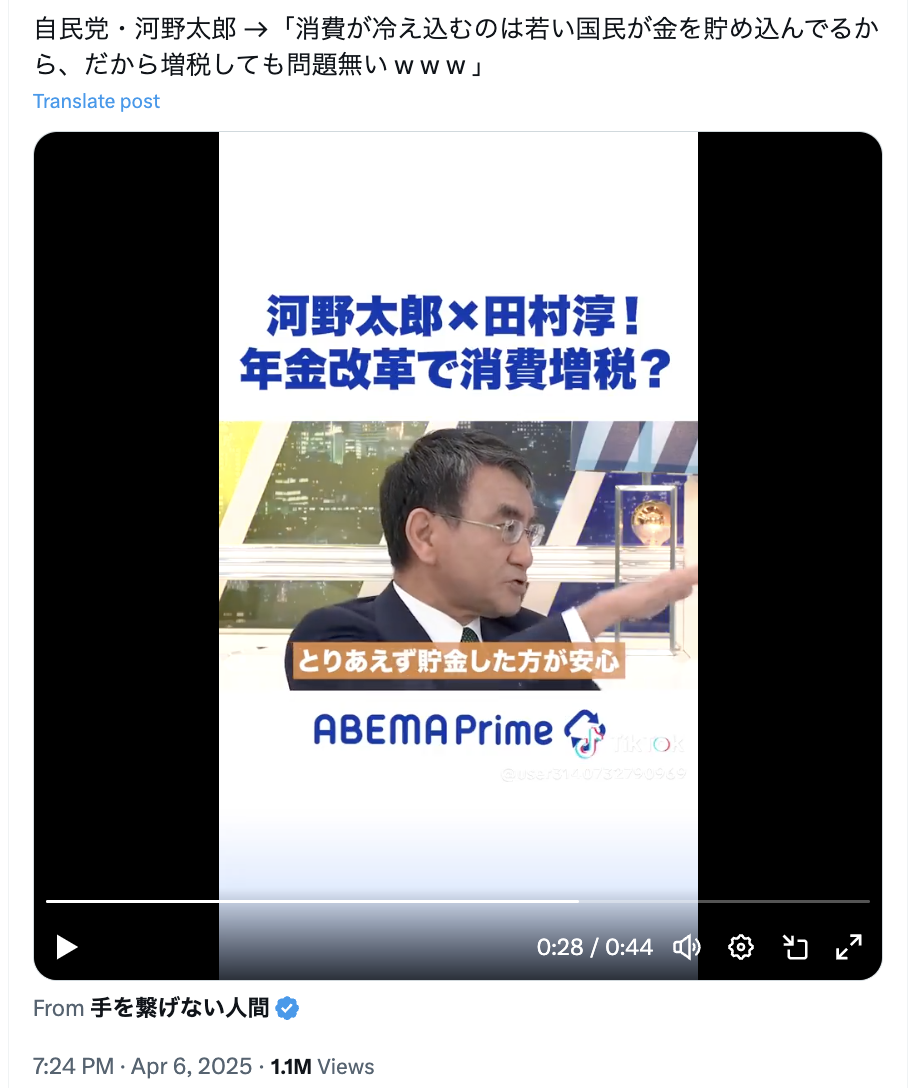Tap Translate post link

[96, 101]
